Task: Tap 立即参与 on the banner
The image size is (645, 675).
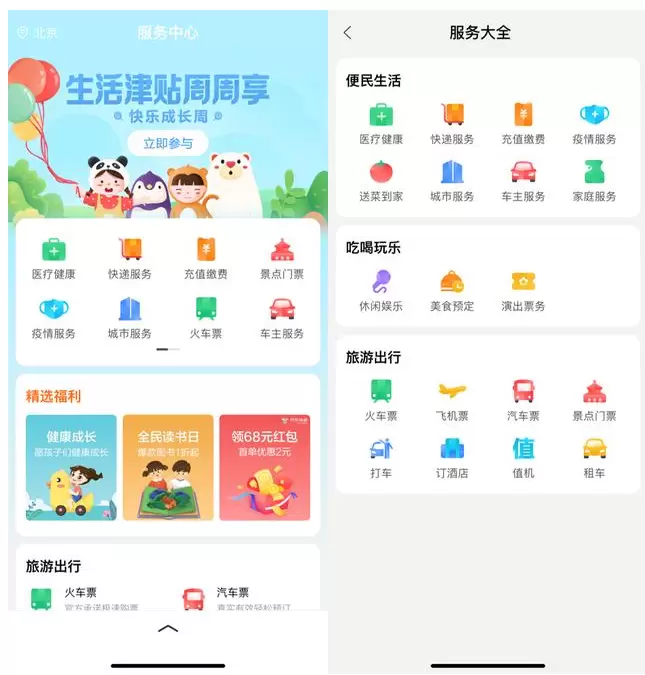Action: coord(167,143)
